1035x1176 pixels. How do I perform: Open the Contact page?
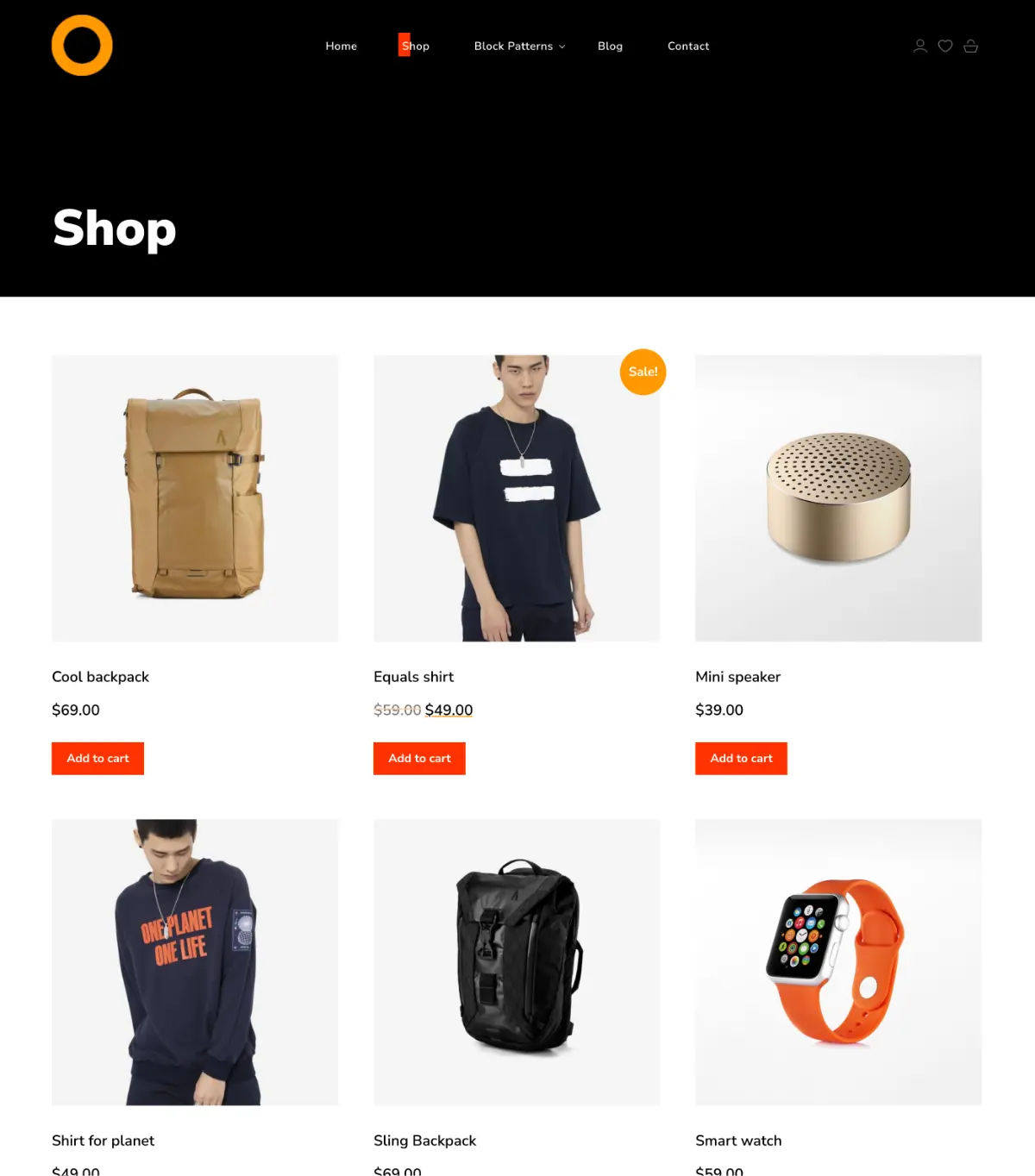click(x=687, y=46)
